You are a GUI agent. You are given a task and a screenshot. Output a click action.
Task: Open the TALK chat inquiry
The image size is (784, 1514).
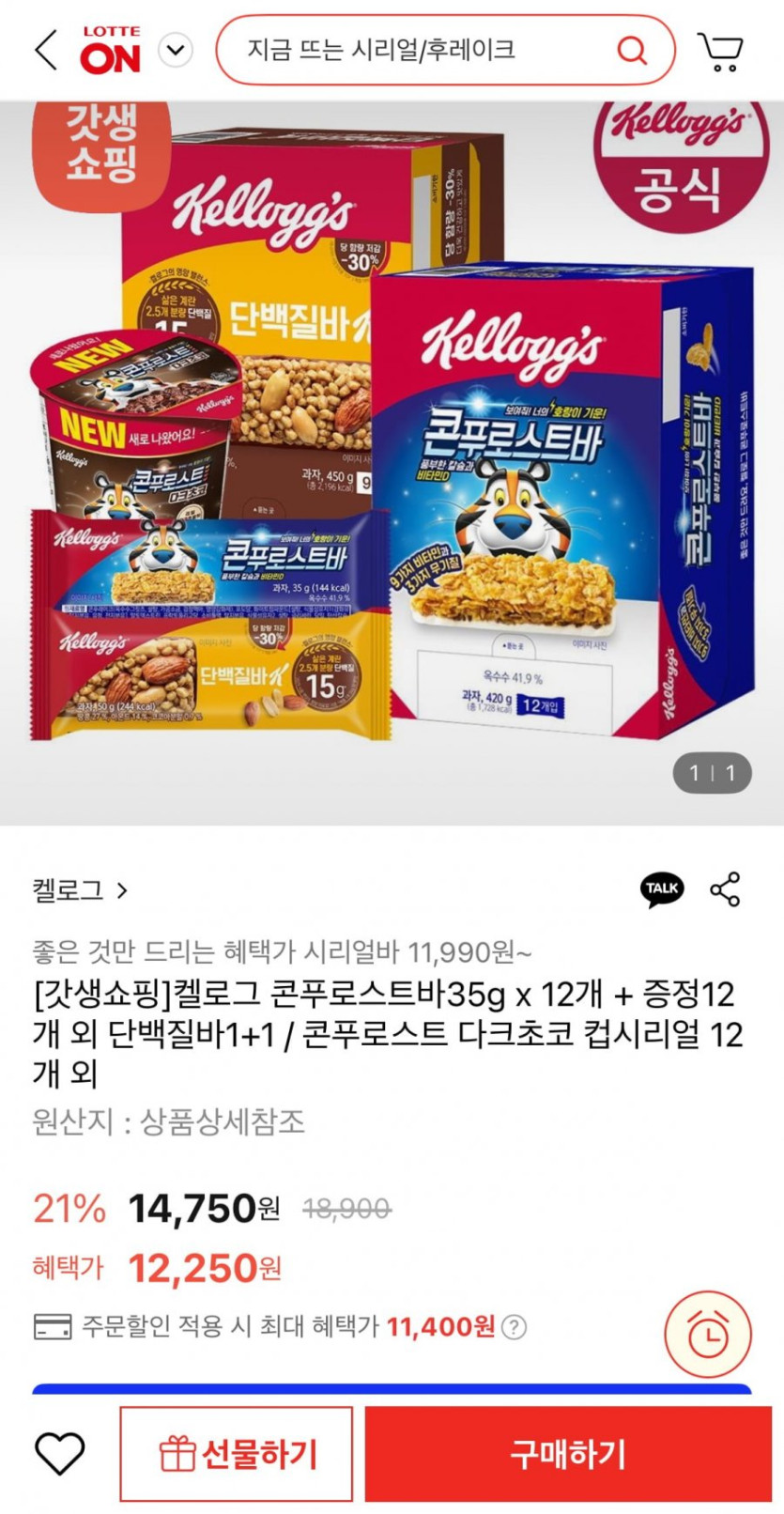[662, 888]
